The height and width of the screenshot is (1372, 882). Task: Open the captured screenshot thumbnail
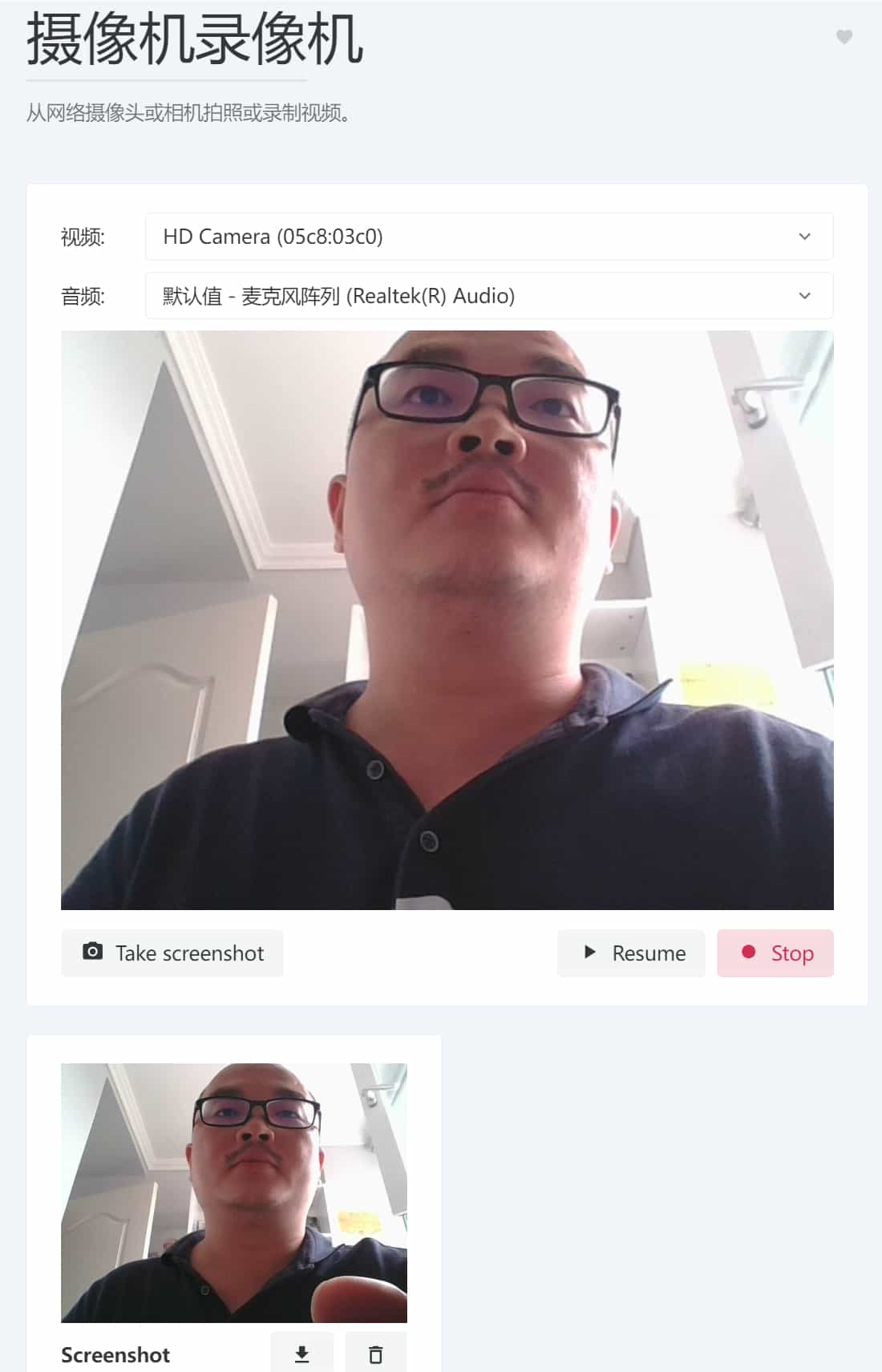pyautogui.click(x=234, y=1192)
